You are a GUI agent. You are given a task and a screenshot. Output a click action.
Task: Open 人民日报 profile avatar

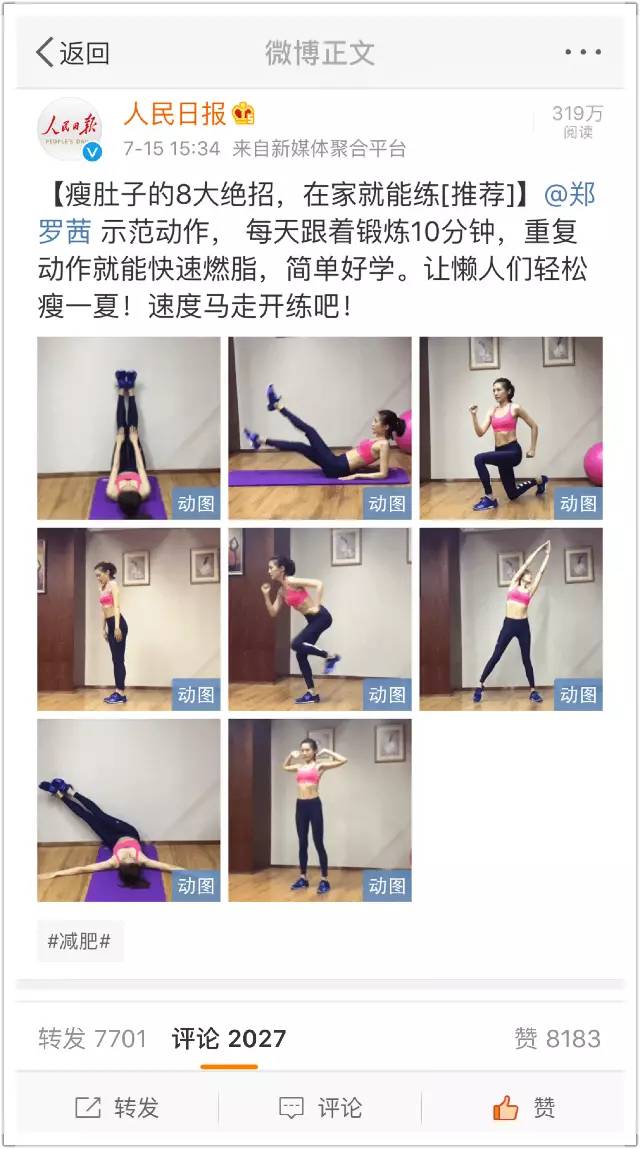[x=69, y=130]
